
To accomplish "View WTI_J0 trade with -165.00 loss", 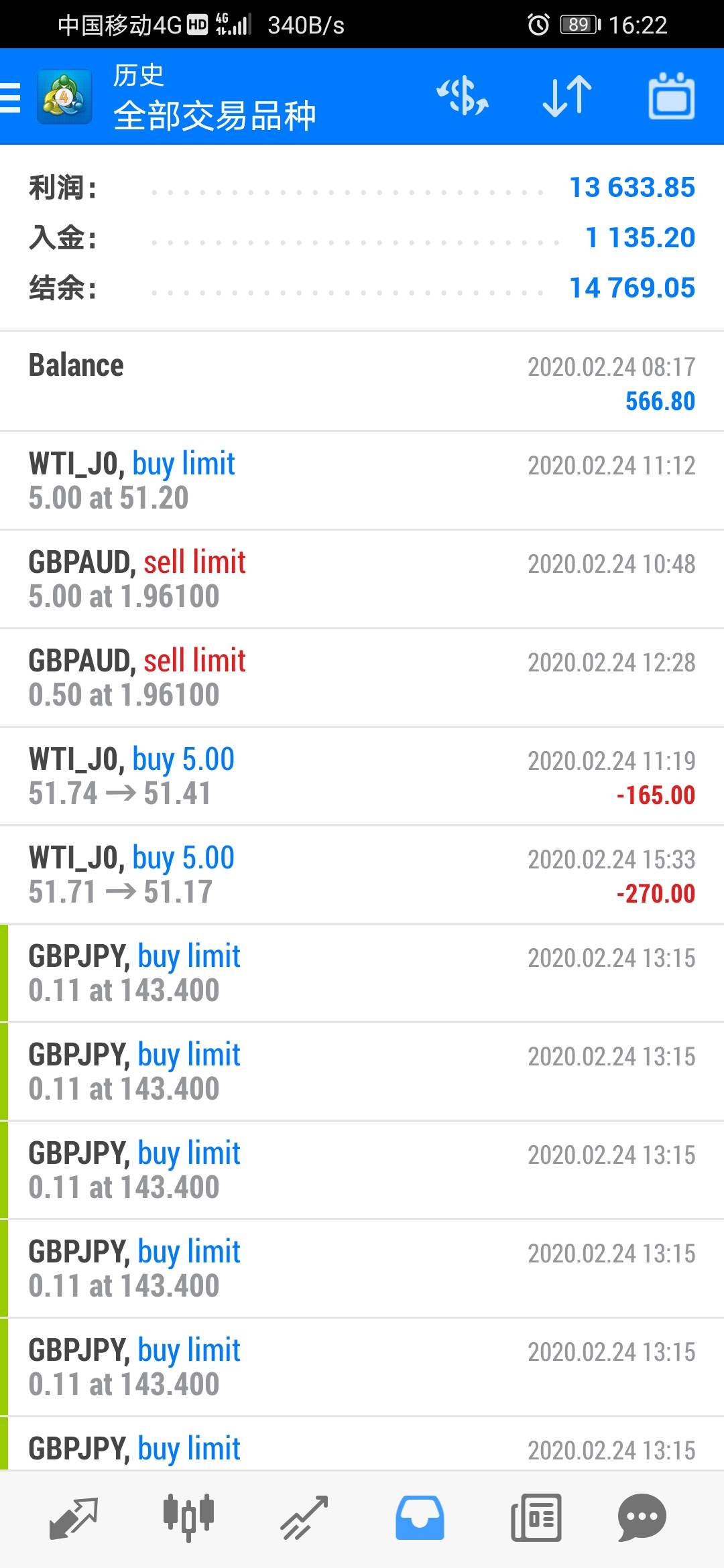I will tap(362, 776).
